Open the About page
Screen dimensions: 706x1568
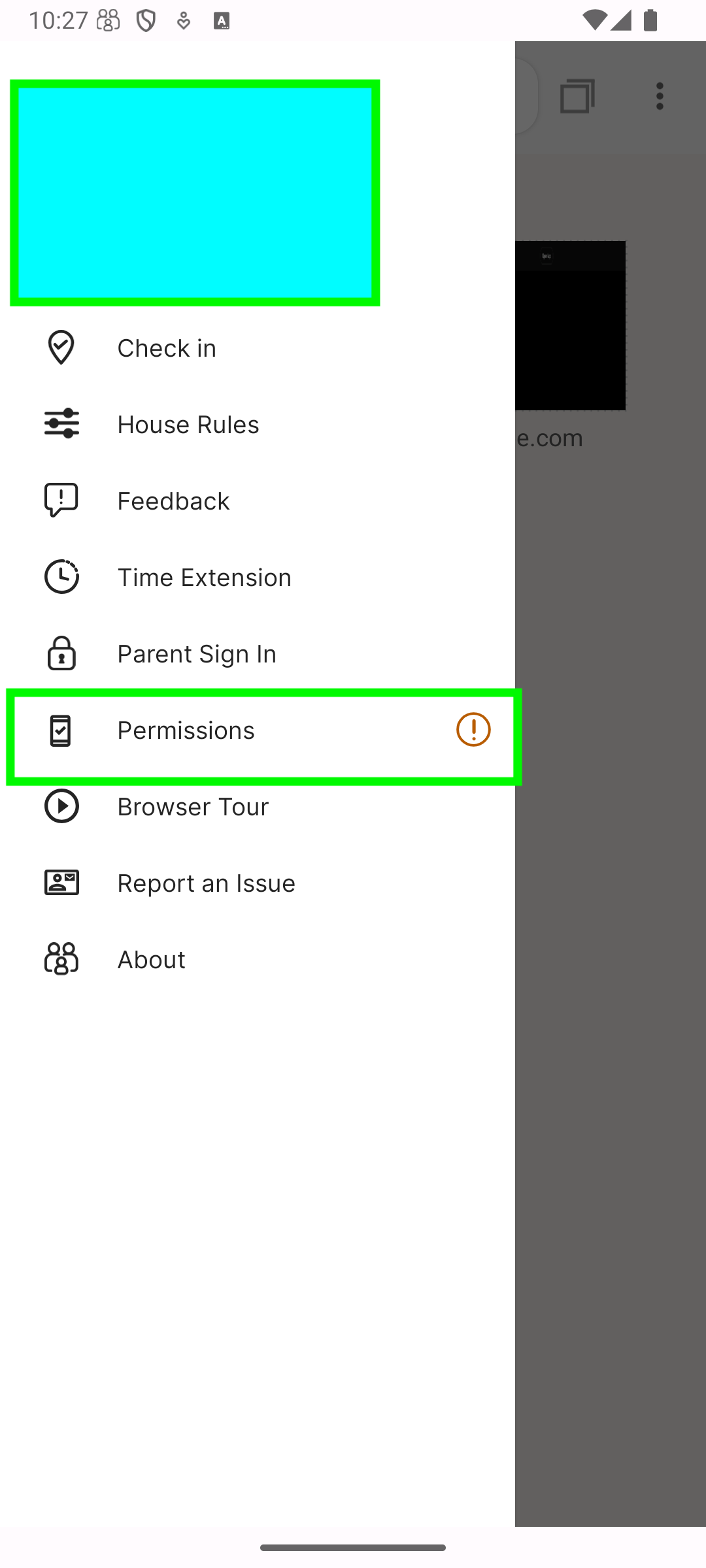pyautogui.click(x=258, y=959)
